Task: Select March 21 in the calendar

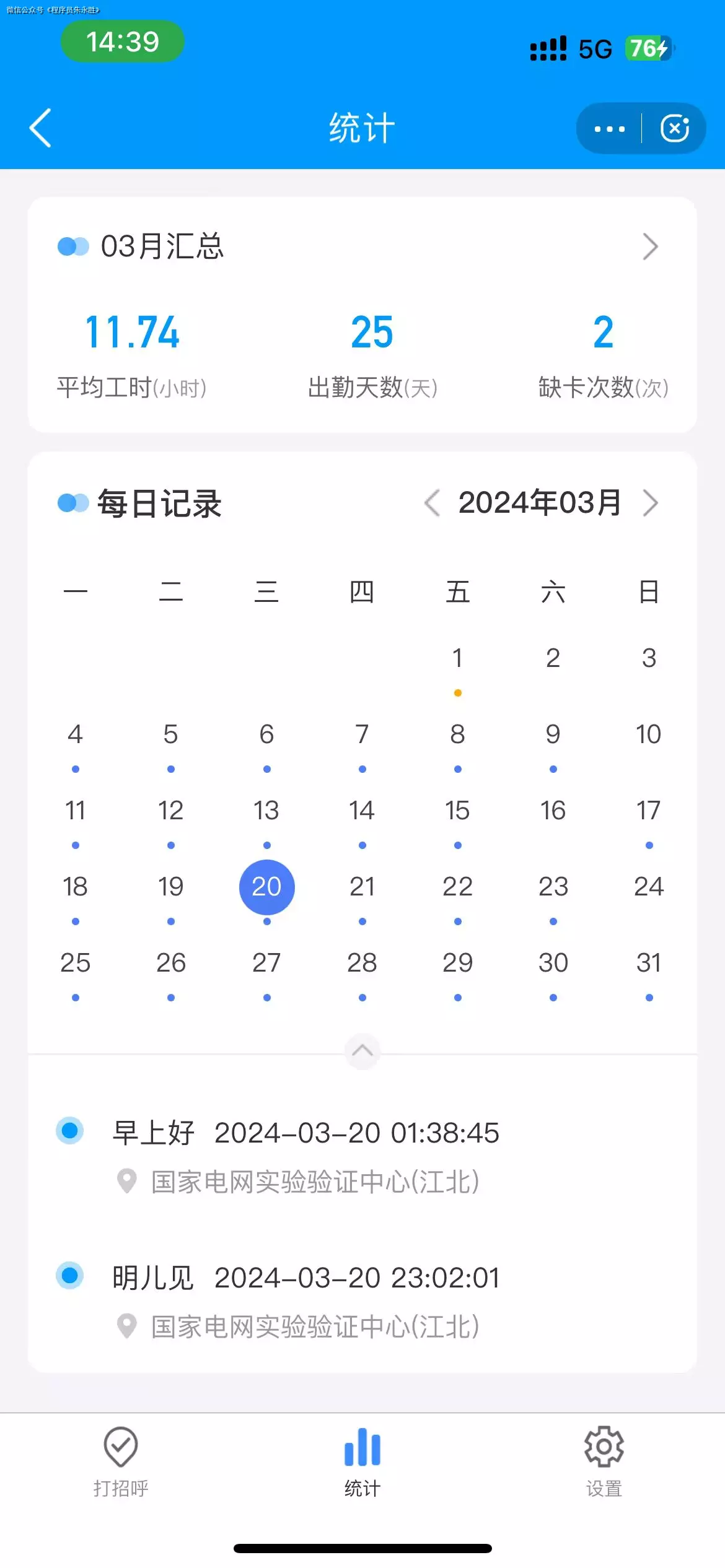Action: coord(362,887)
